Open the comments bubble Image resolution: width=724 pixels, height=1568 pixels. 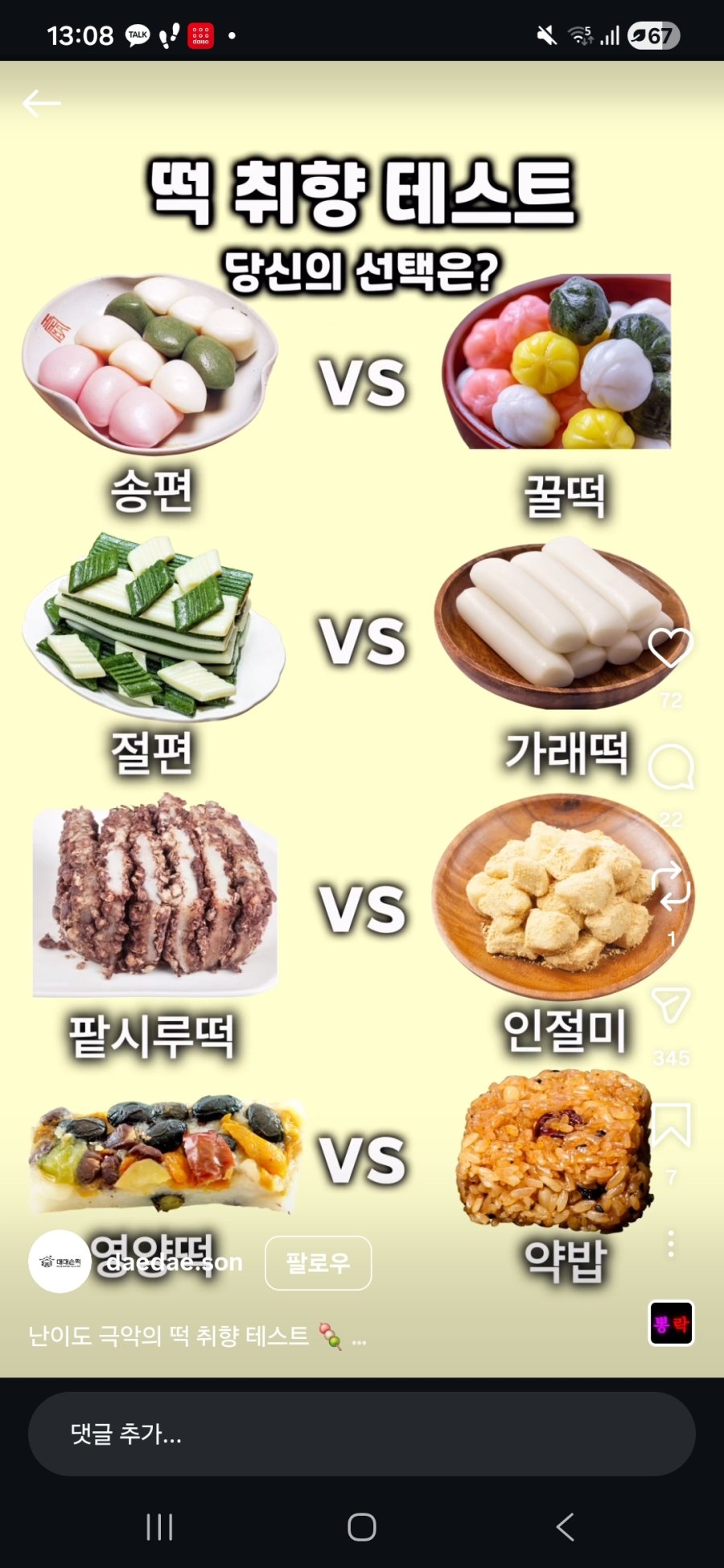[x=670, y=767]
